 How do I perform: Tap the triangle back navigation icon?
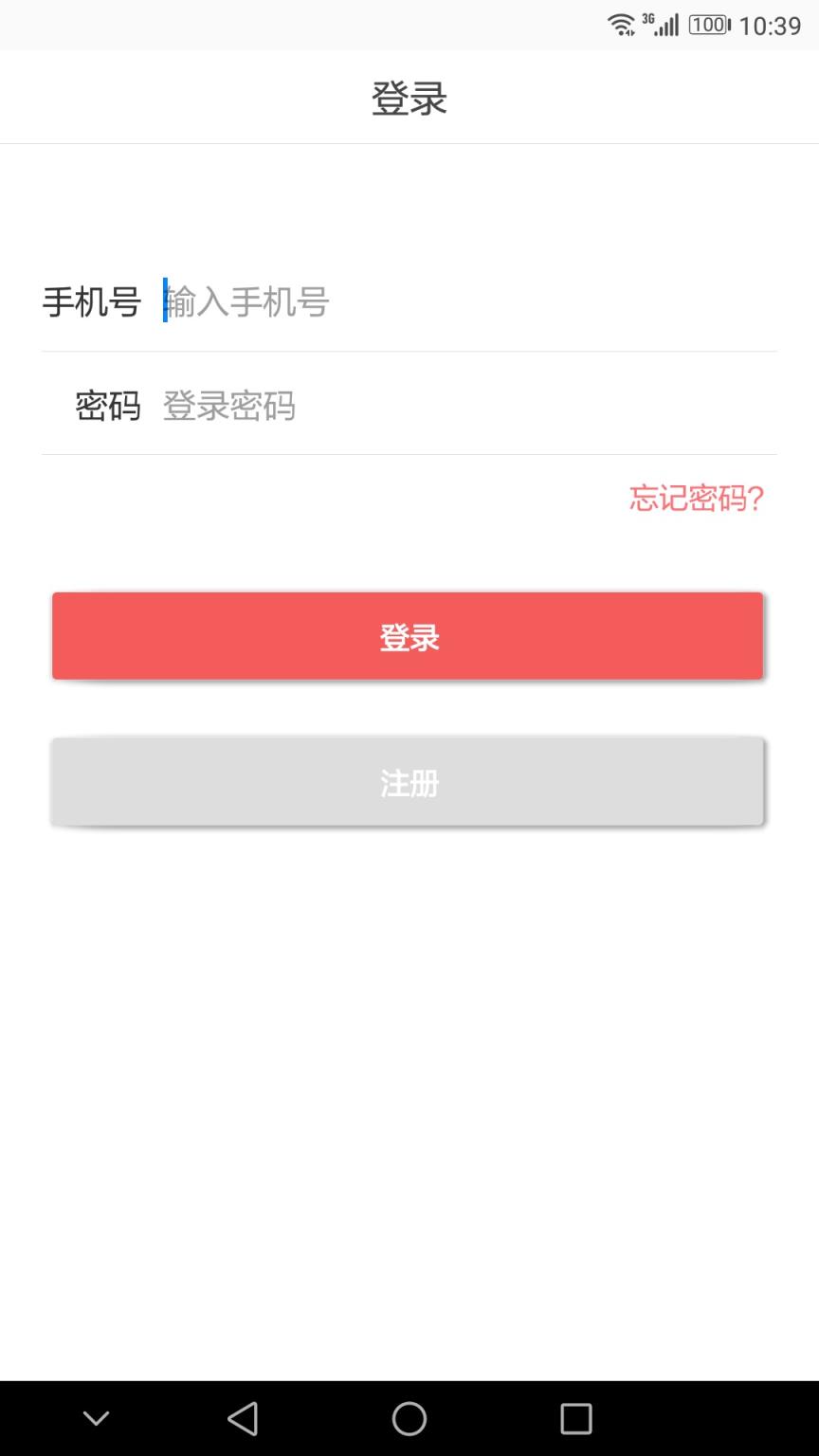(244, 1419)
